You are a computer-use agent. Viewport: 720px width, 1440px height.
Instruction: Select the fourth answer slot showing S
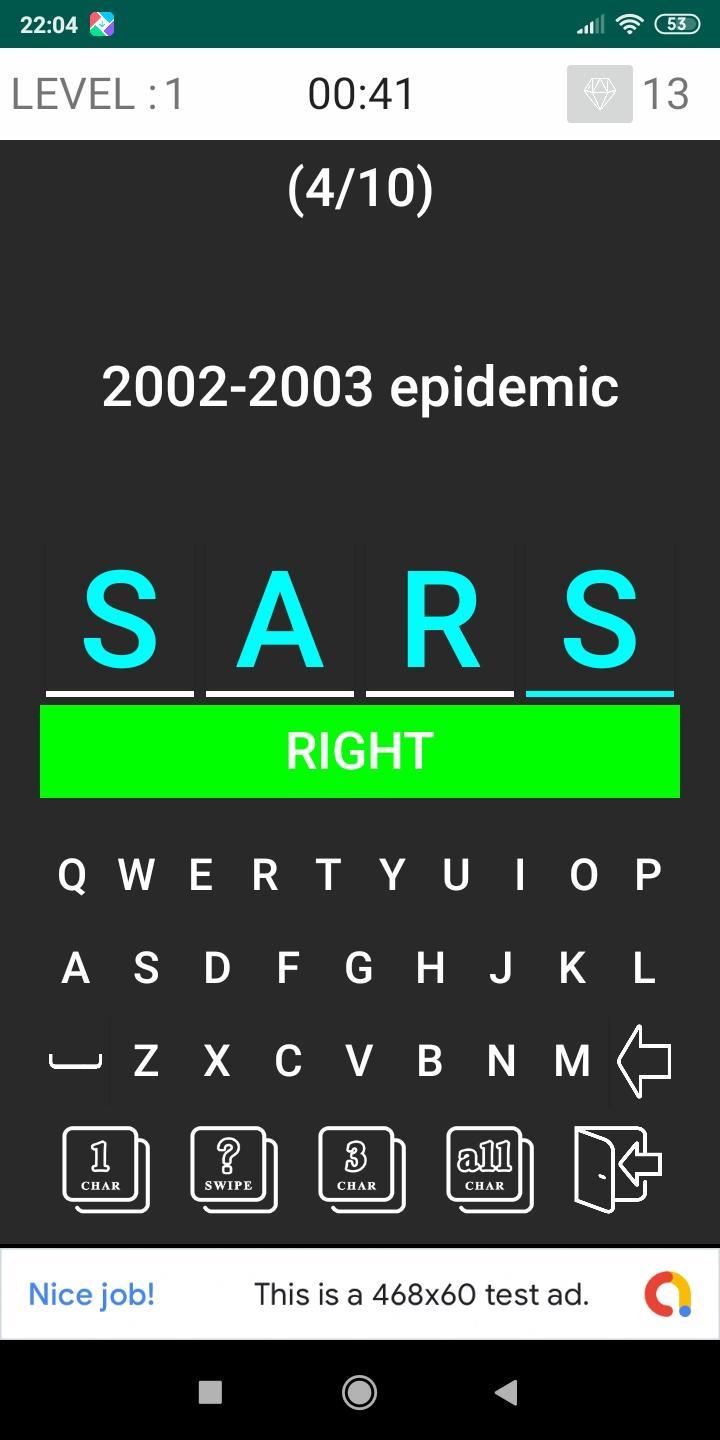click(600, 620)
